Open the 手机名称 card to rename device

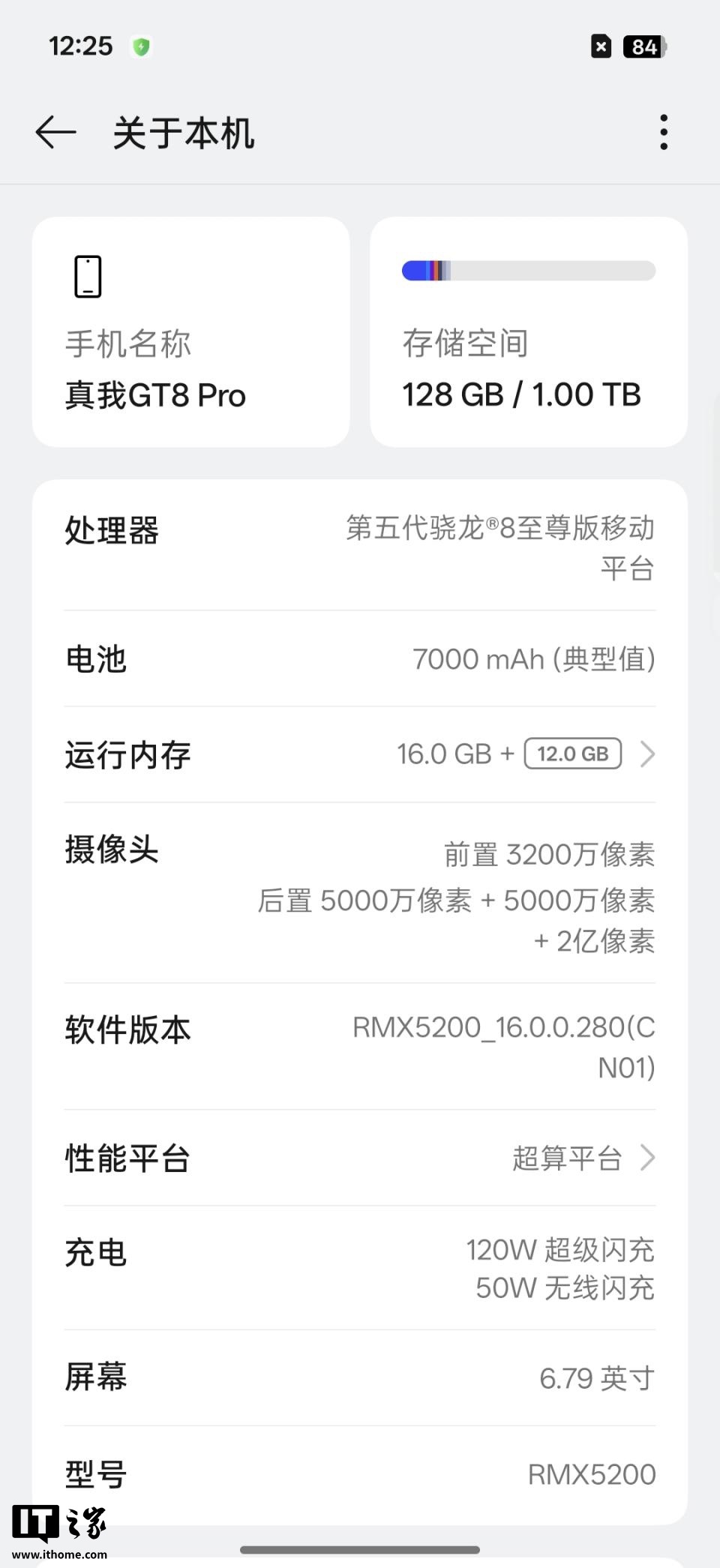pos(190,332)
